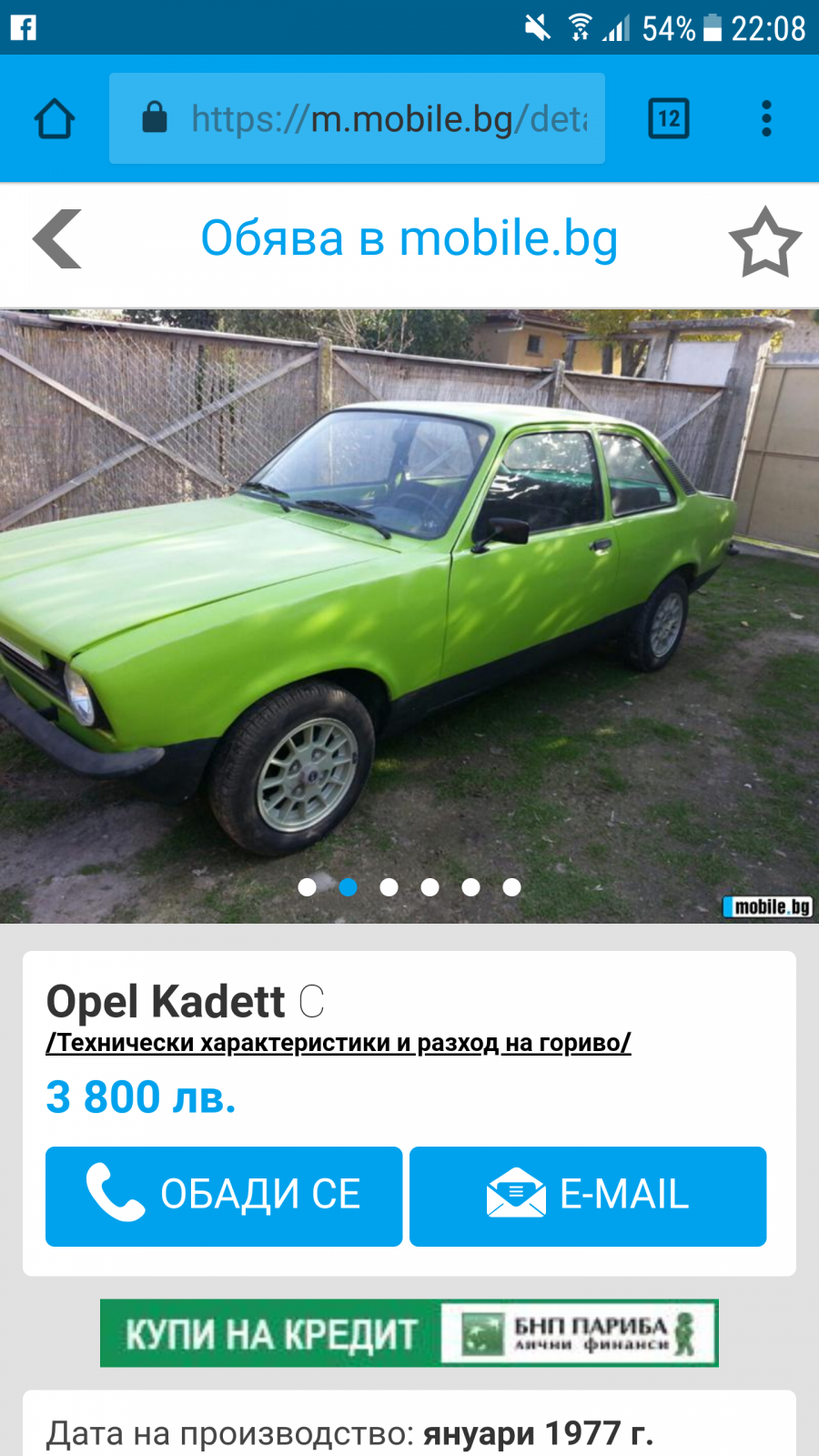Open the technical specifications and fuel consumption link
Screen dimensions: 819x1456
338,1043
